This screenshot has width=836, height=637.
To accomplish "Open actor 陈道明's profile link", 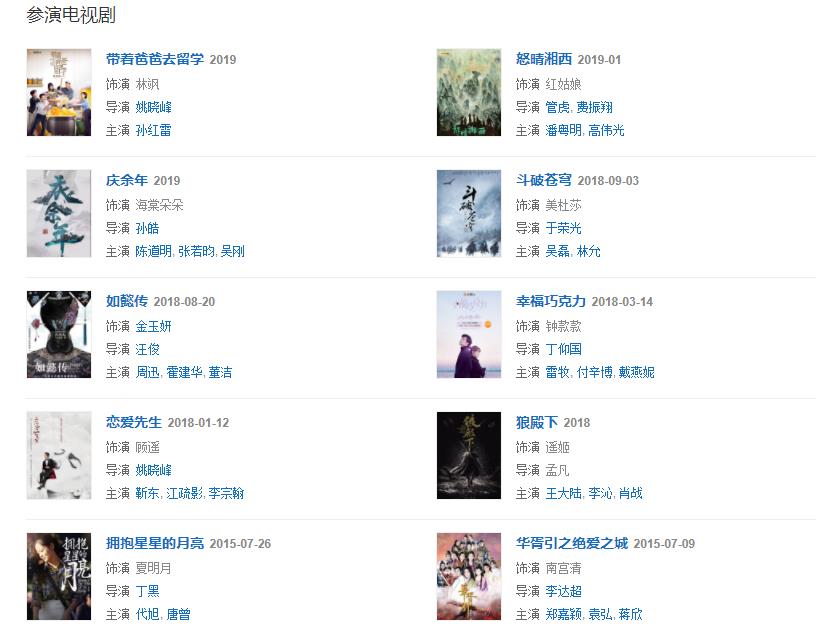I will pyautogui.click(x=153, y=251).
